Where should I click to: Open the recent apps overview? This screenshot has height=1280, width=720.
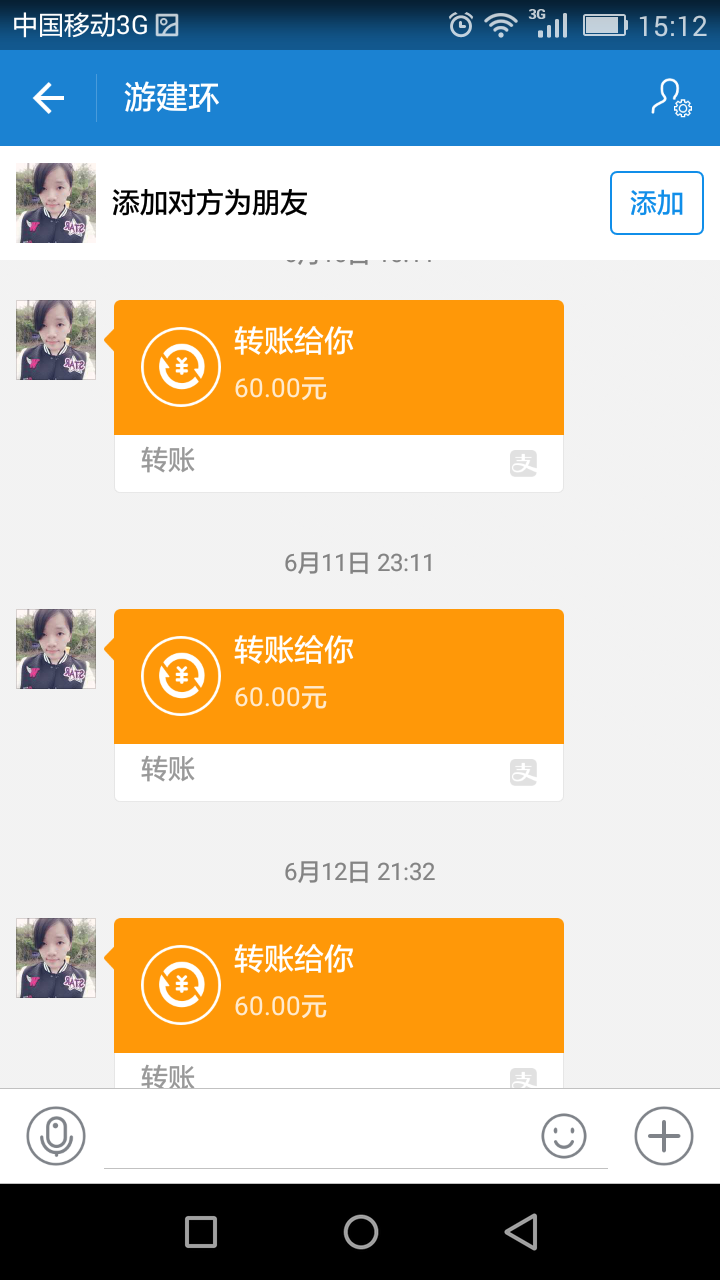pyautogui.click(x=201, y=1232)
